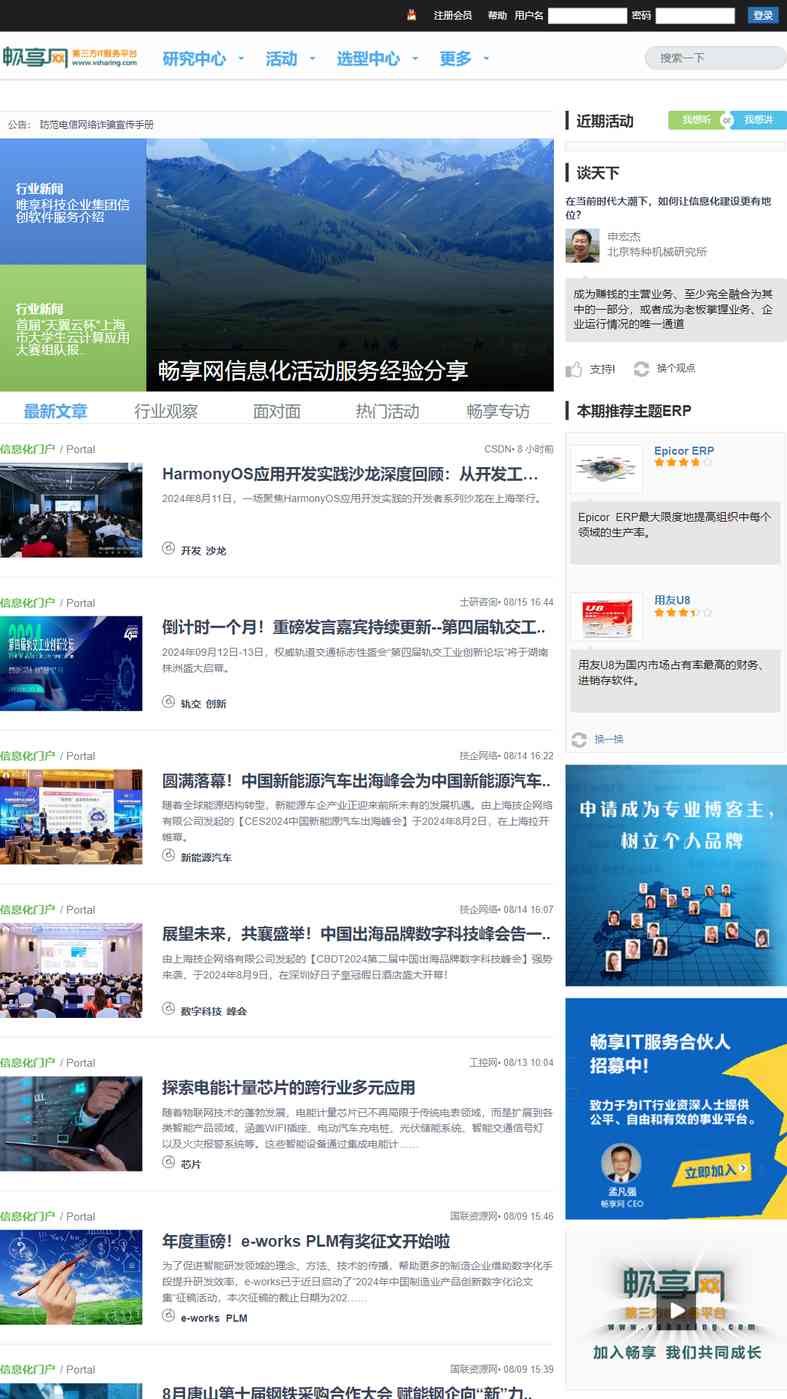Open the 注册会员 registration link

click(x=452, y=15)
